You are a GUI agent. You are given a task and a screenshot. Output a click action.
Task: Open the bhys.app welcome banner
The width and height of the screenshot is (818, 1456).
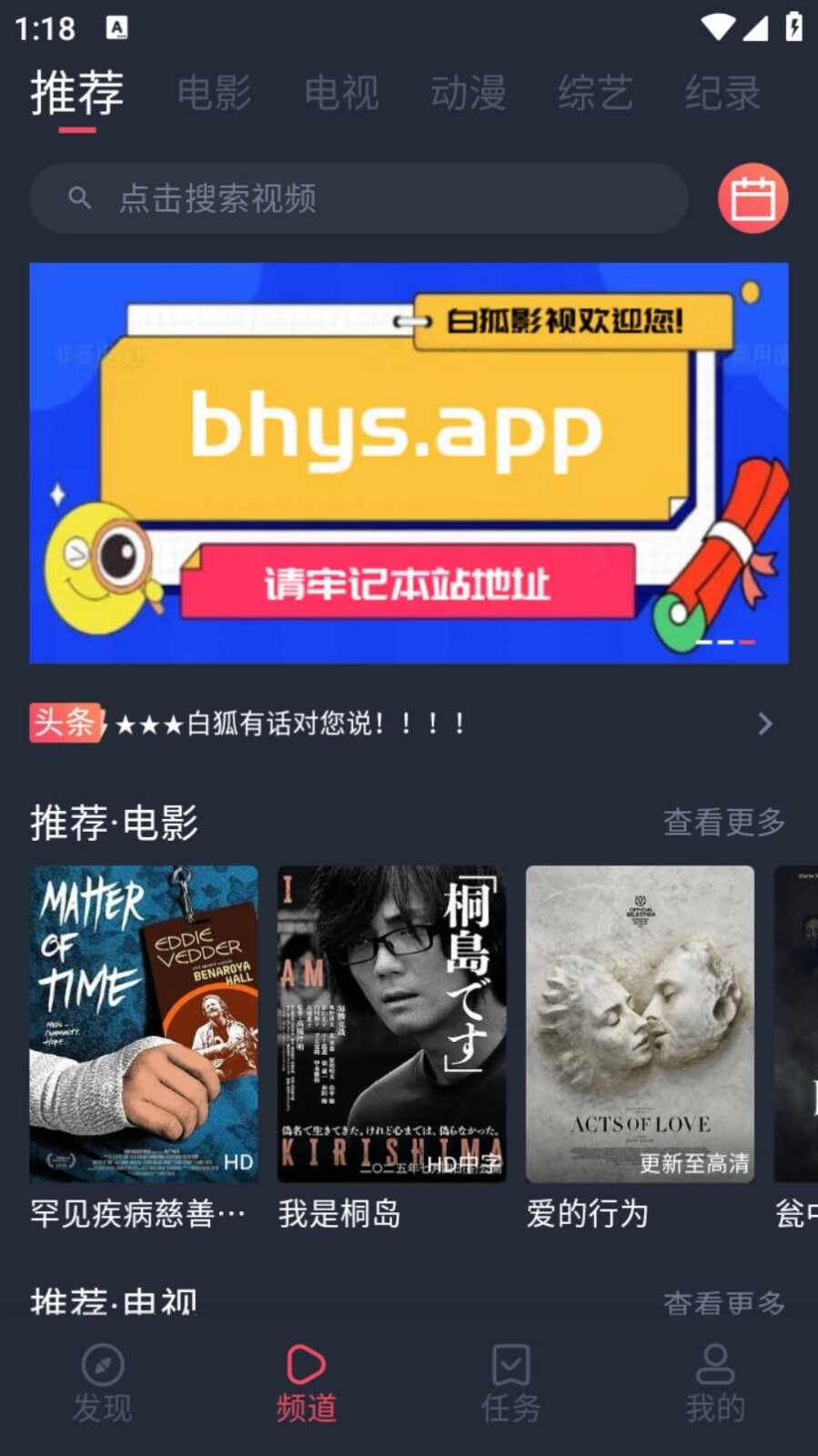[409, 462]
